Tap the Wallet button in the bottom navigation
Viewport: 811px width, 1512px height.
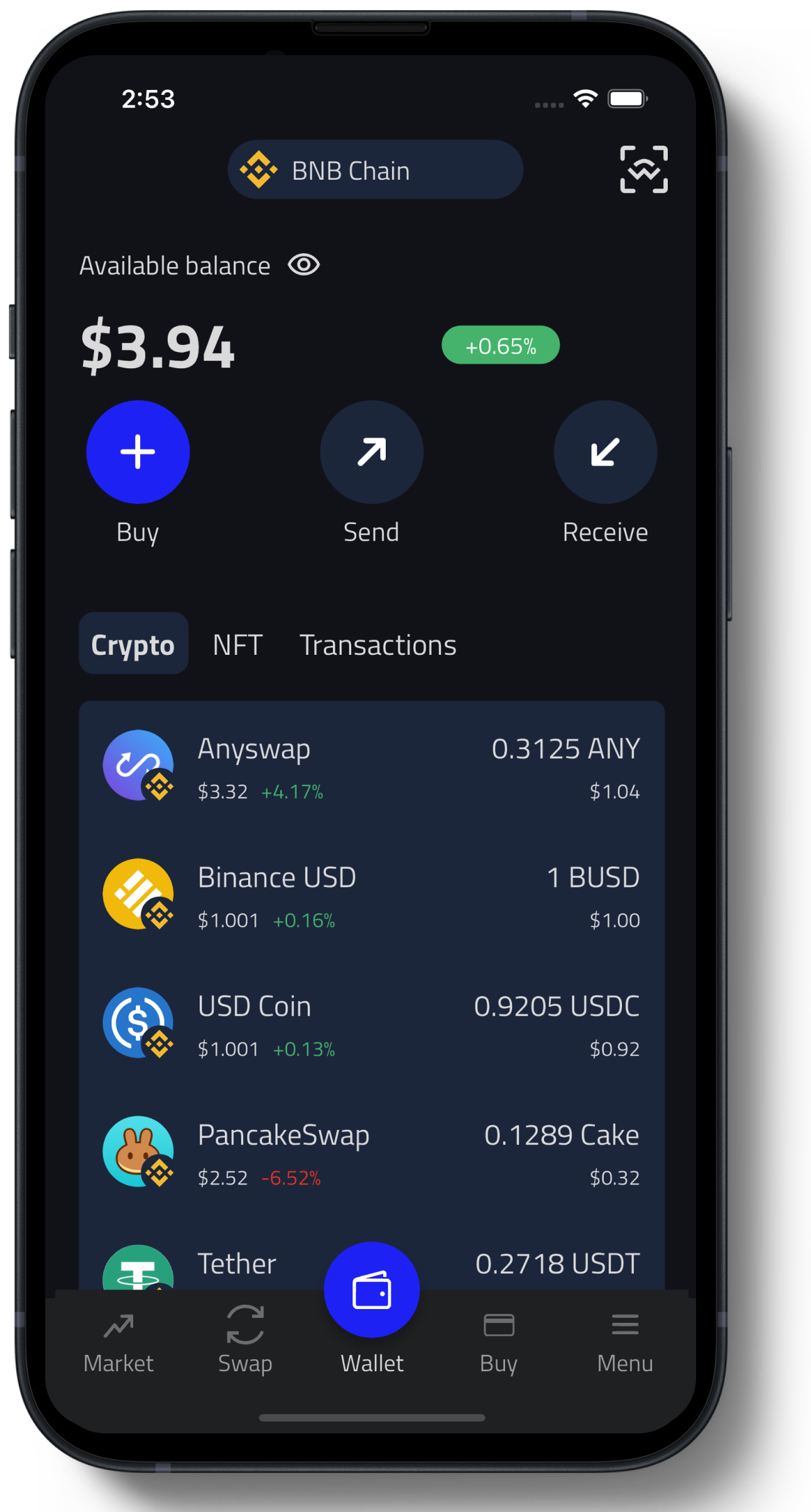click(372, 1295)
